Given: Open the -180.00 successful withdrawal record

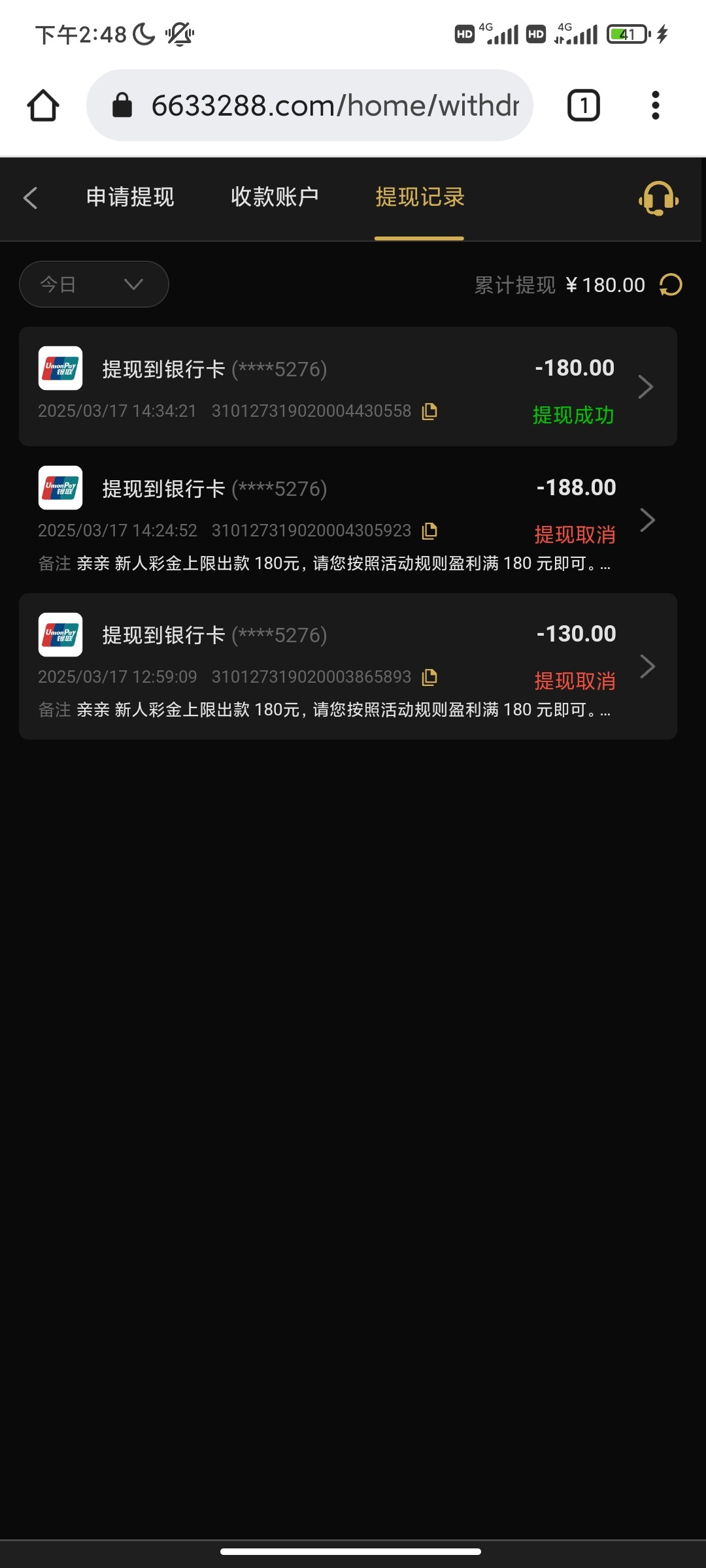Looking at the screenshot, I should click(348, 387).
